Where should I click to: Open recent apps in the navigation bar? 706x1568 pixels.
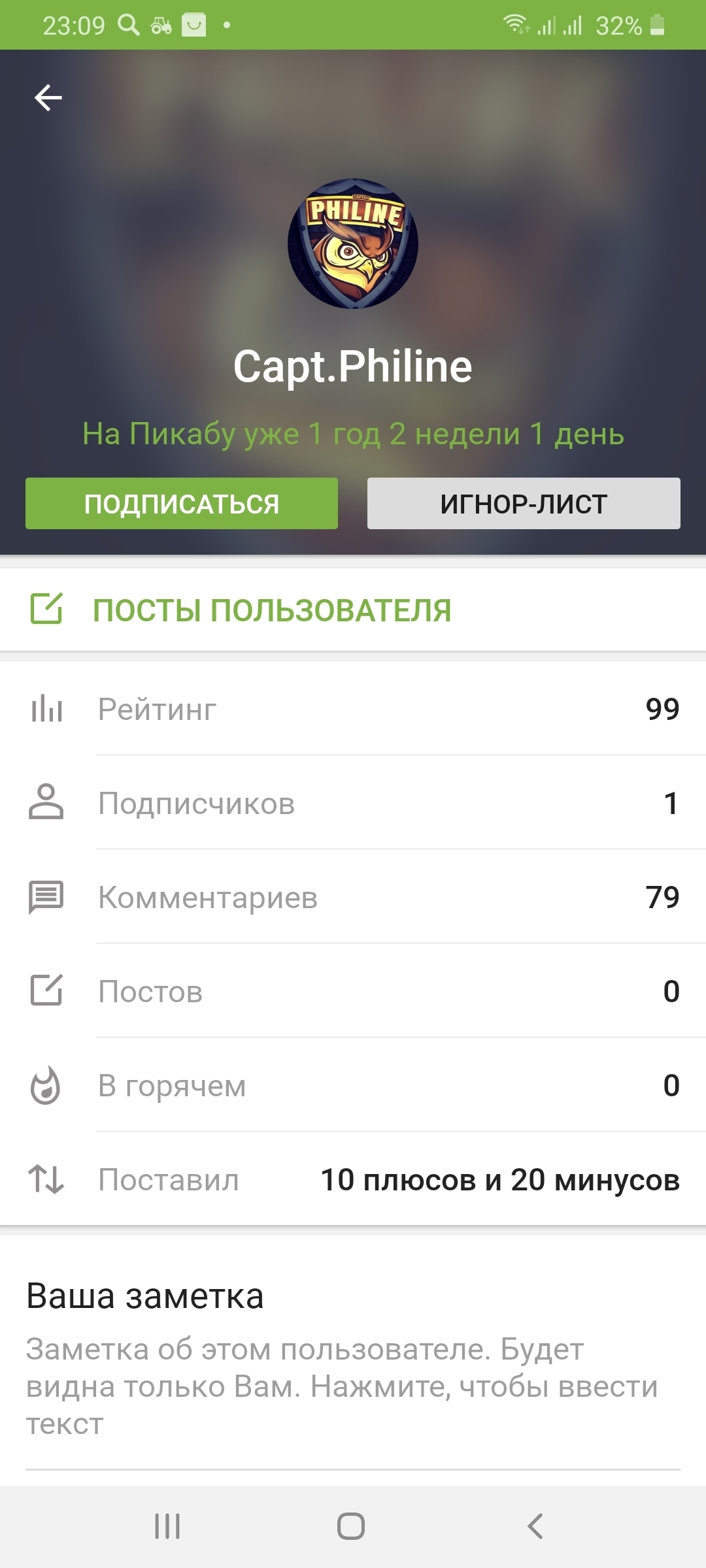(x=167, y=1526)
